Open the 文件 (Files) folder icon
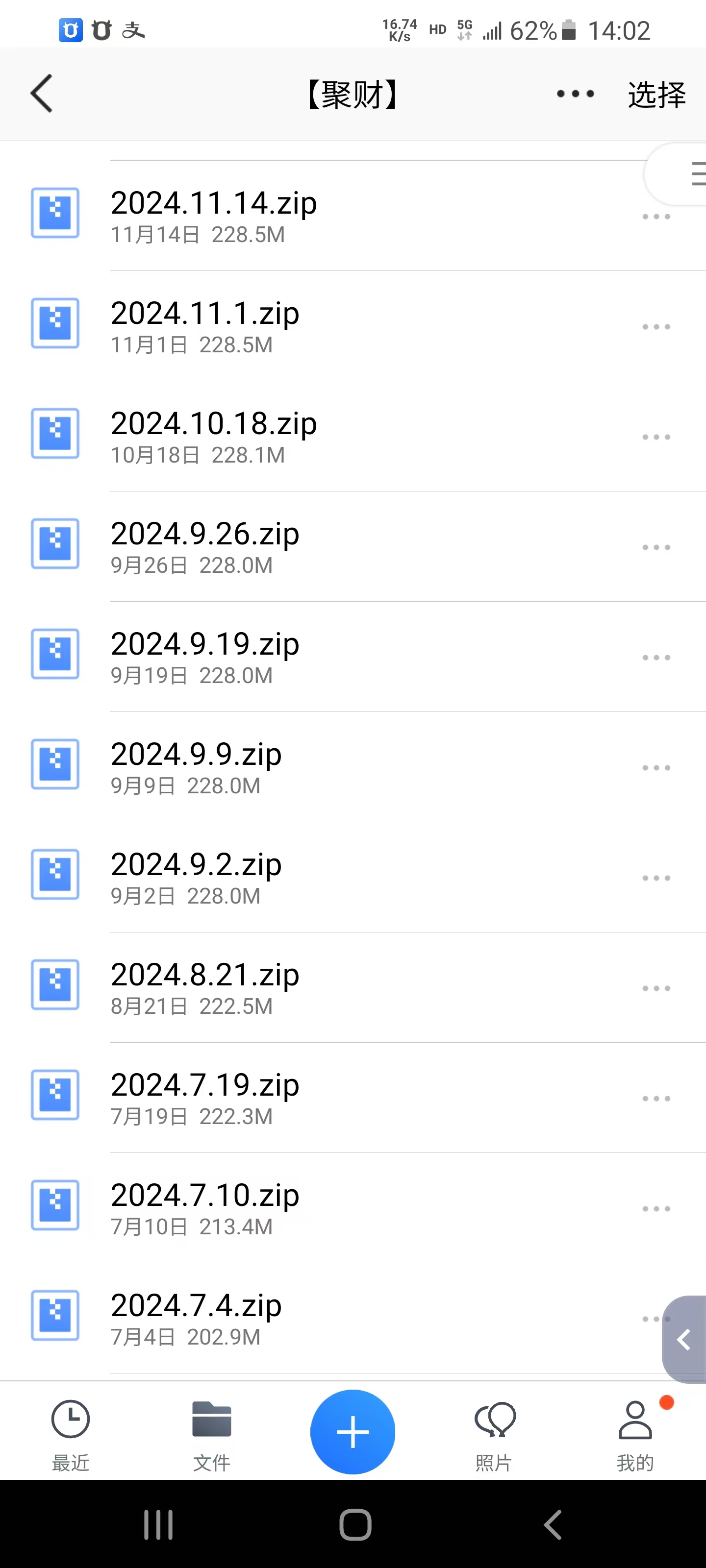 pyautogui.click(x=211, y=1424)
